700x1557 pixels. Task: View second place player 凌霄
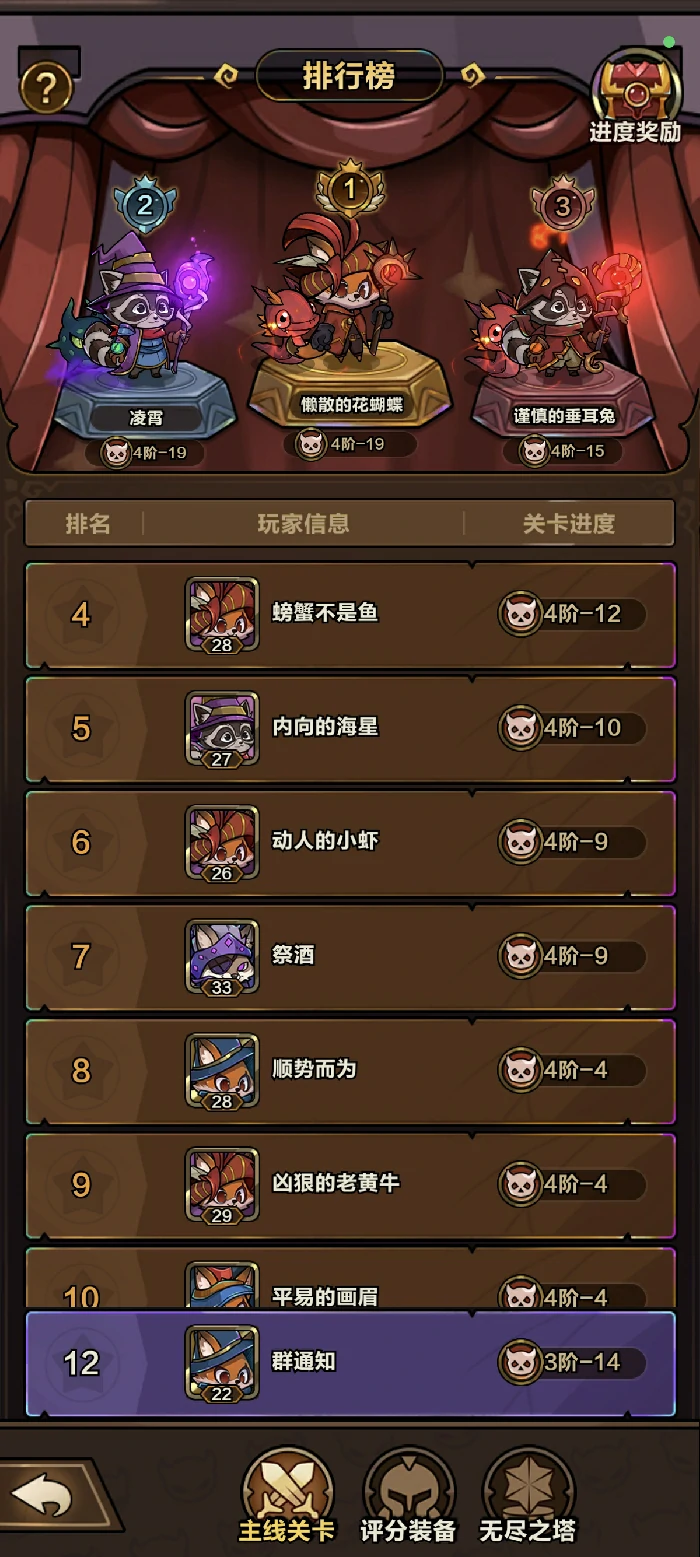coord(144,320)
